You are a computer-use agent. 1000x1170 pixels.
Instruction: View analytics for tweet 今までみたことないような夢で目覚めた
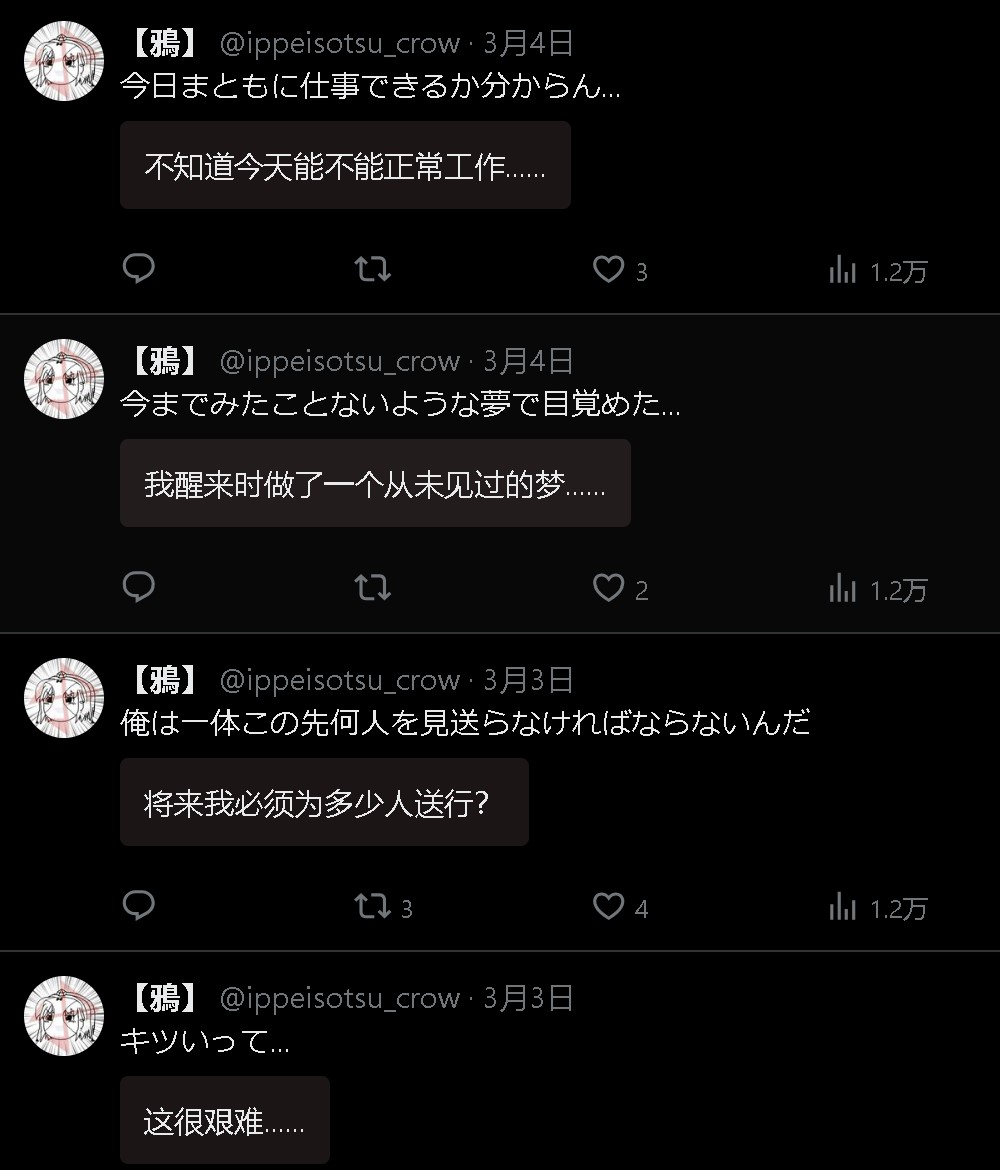point(843,588)
